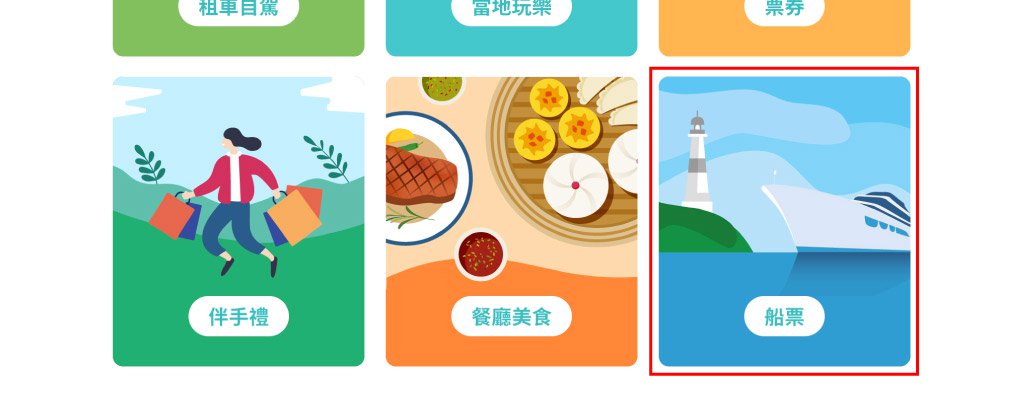
Task: Open the 租車自駕 car rental category
Action: coord(238,14)
